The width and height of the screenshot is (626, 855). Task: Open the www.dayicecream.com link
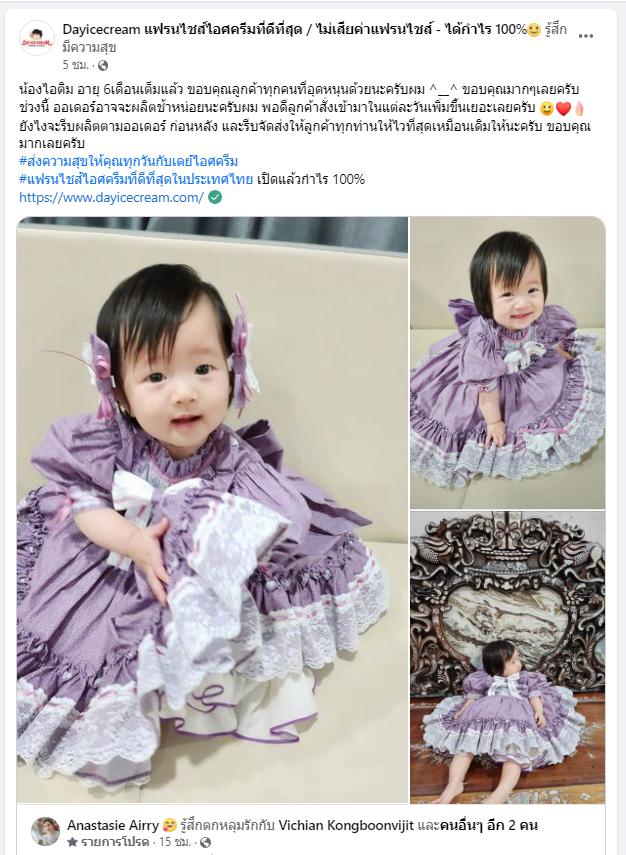(x=111, y=197)
